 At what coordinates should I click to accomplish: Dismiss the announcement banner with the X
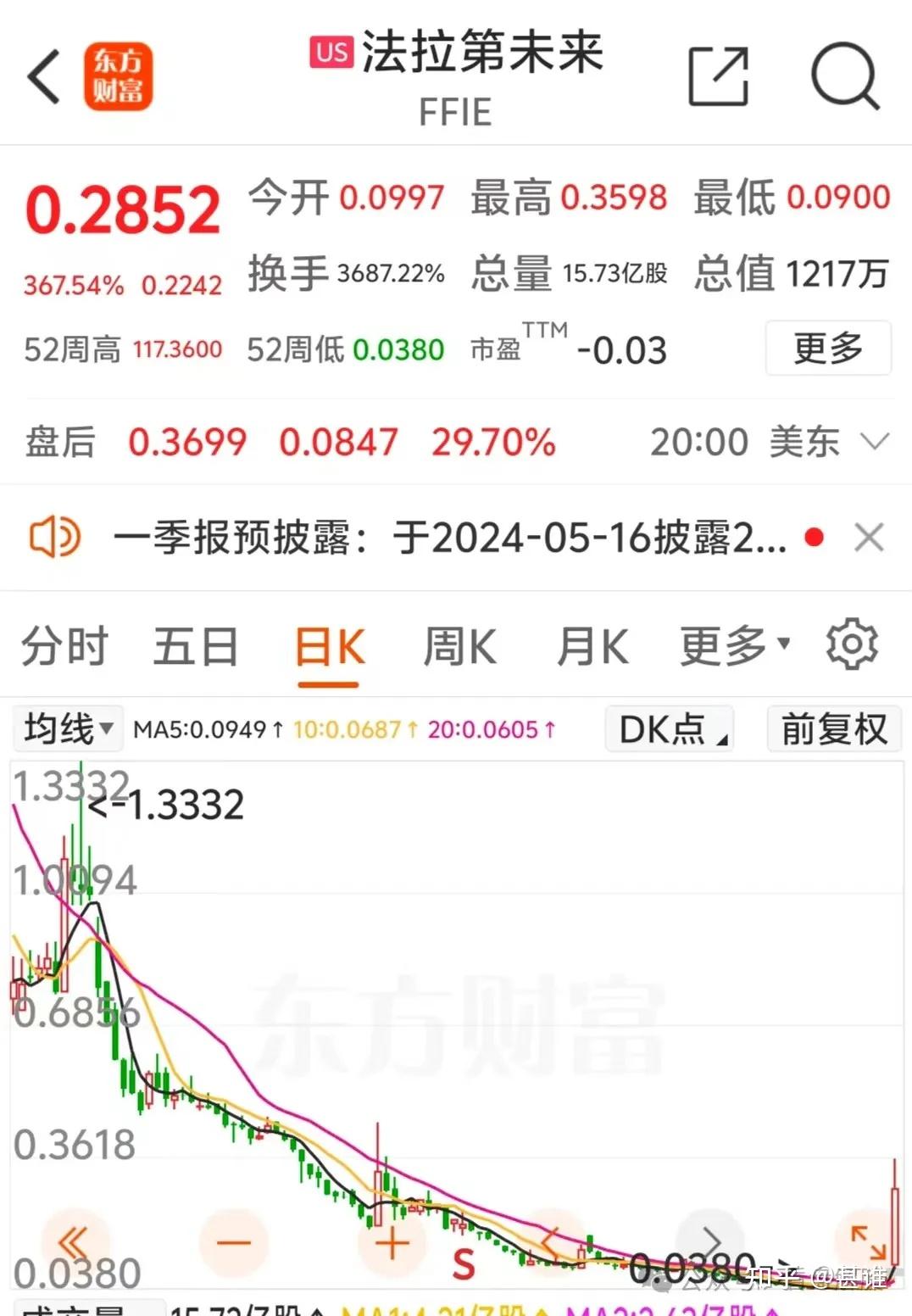[x=869, y=536]
